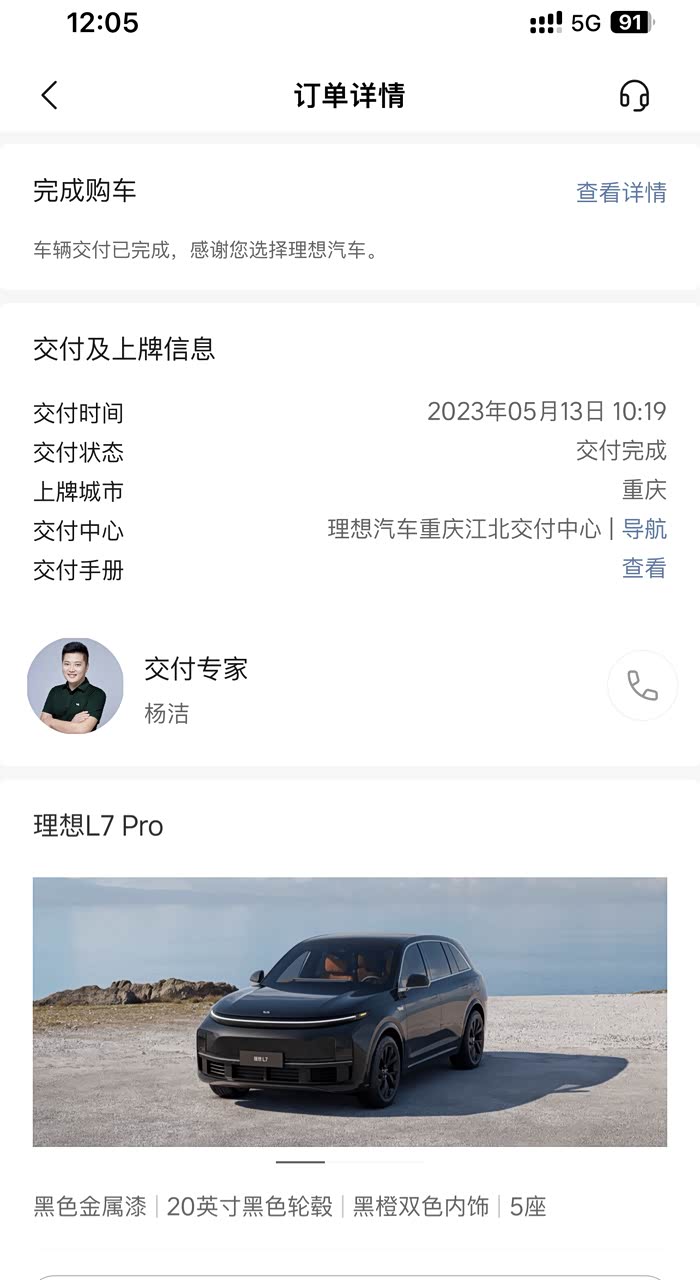The height and width of the screenshot is (1280, 700).
Task: Contact customer service via the headset icon
Action: click(x=634, y=96)
